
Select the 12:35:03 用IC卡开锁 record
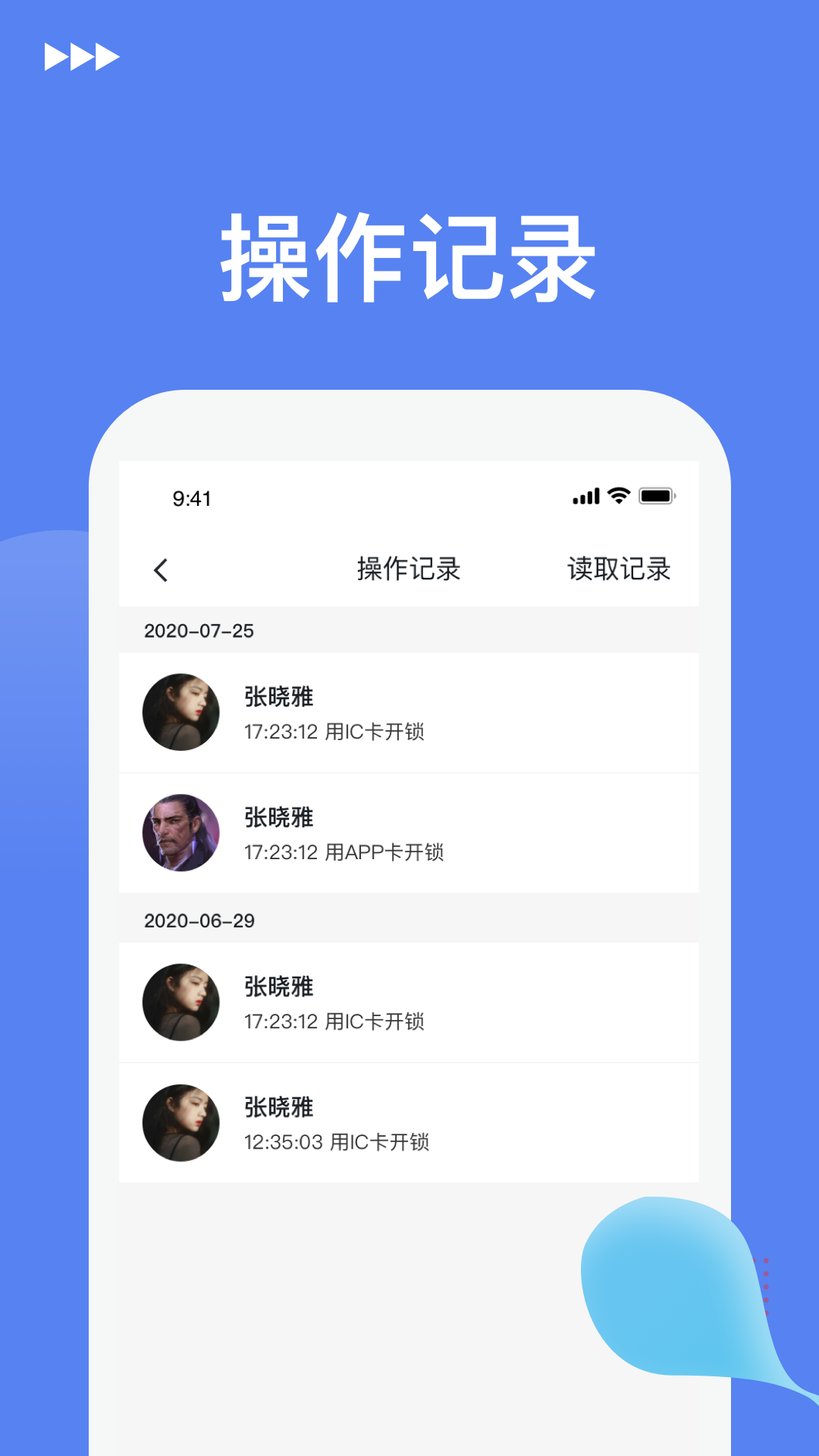click(x=337, y=1142)
